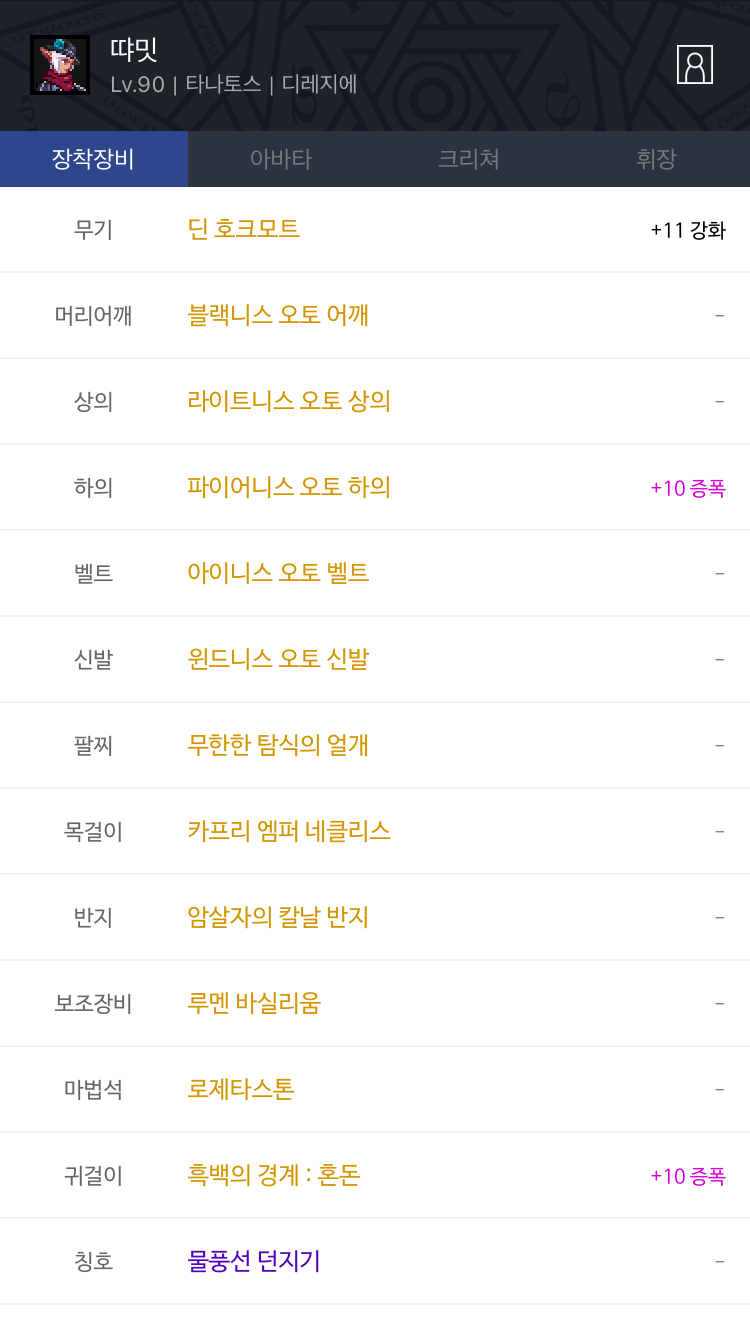This screenshot has width=750, height=1334.
Task: Select the 장착장비 tab
Action: (94, 159)
